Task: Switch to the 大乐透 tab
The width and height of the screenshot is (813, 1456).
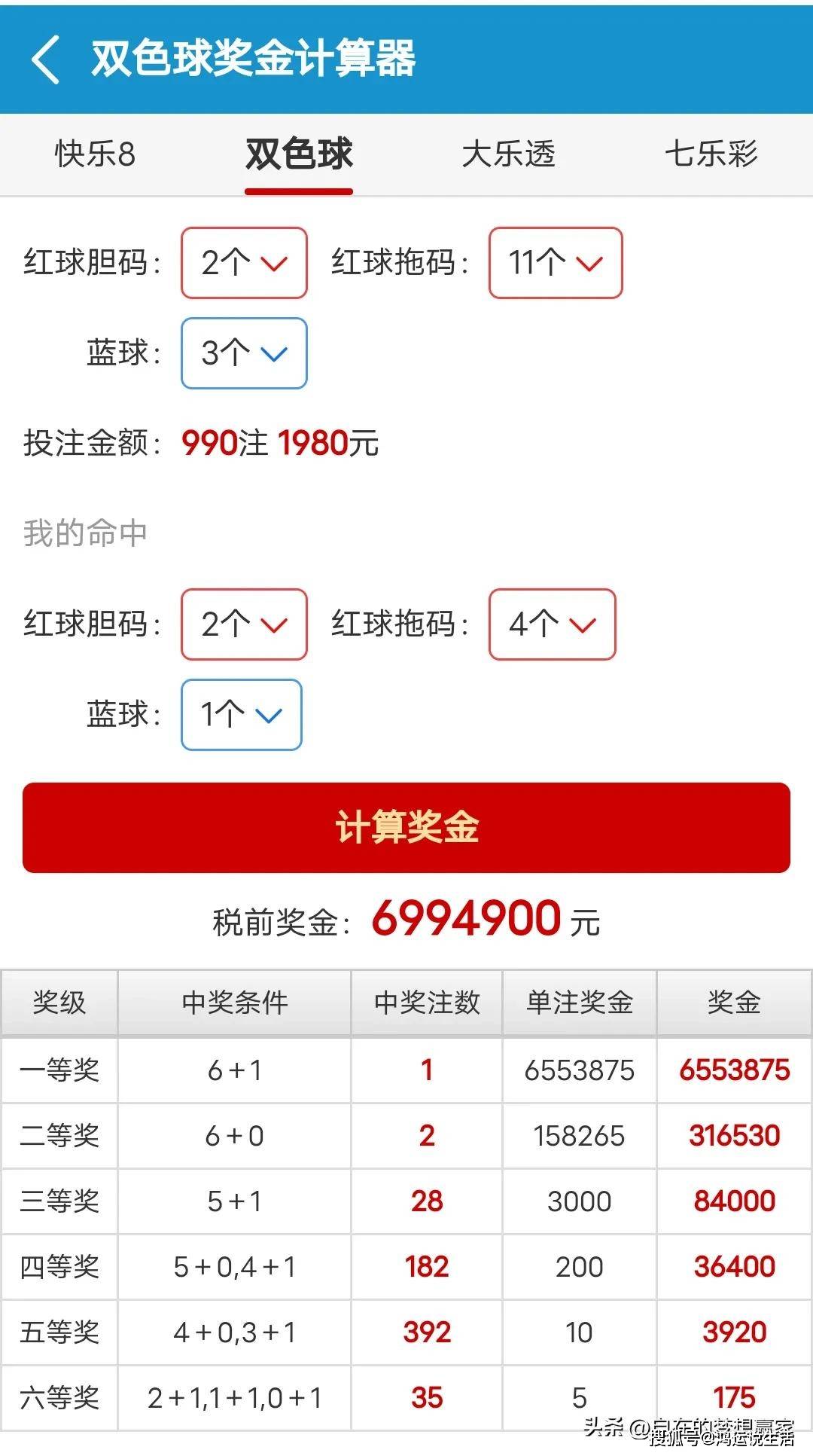Action: (x=508, y=154)
